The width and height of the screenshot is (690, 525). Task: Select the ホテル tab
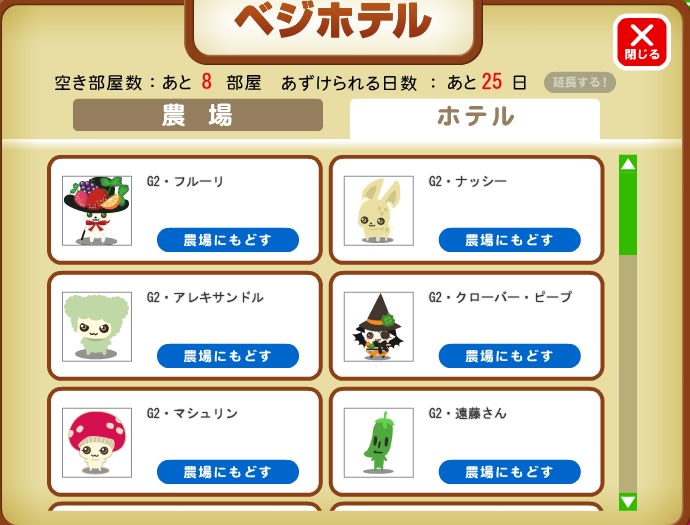[475, 117]
